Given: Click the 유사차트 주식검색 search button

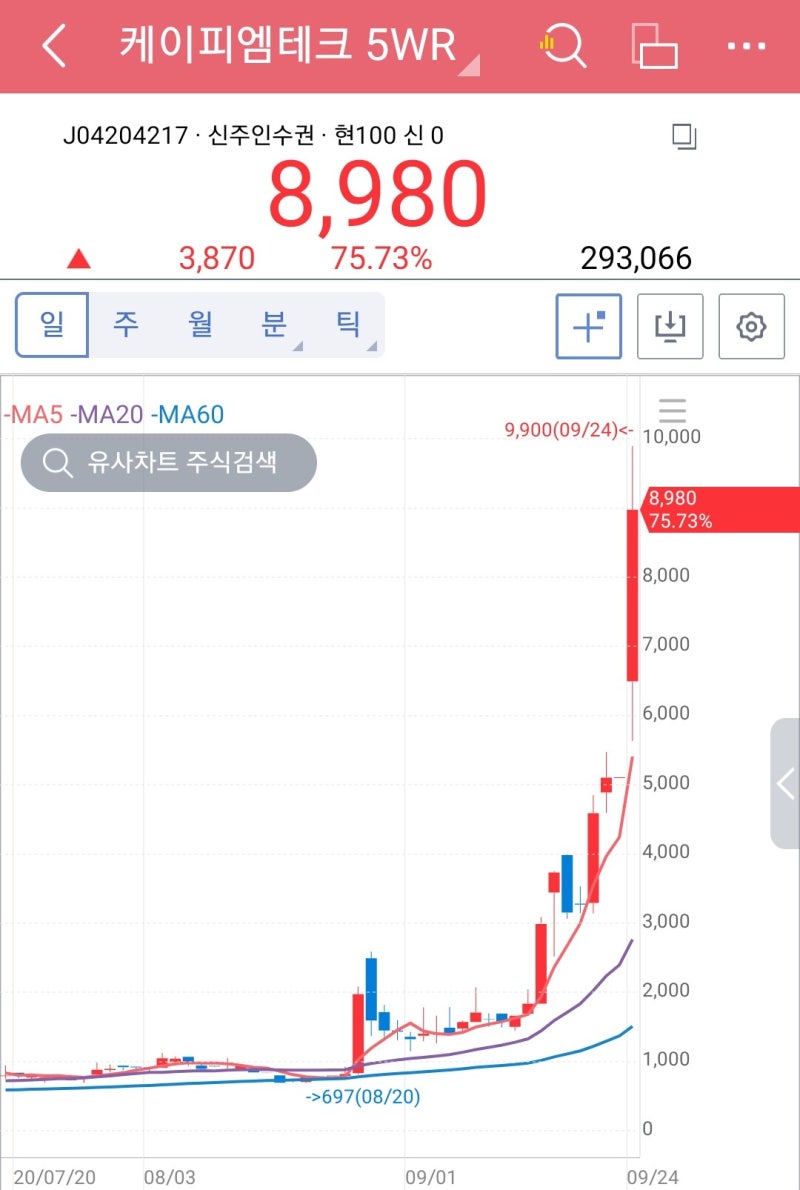Looking at the screenshot, I should click(x=167, y=462).
